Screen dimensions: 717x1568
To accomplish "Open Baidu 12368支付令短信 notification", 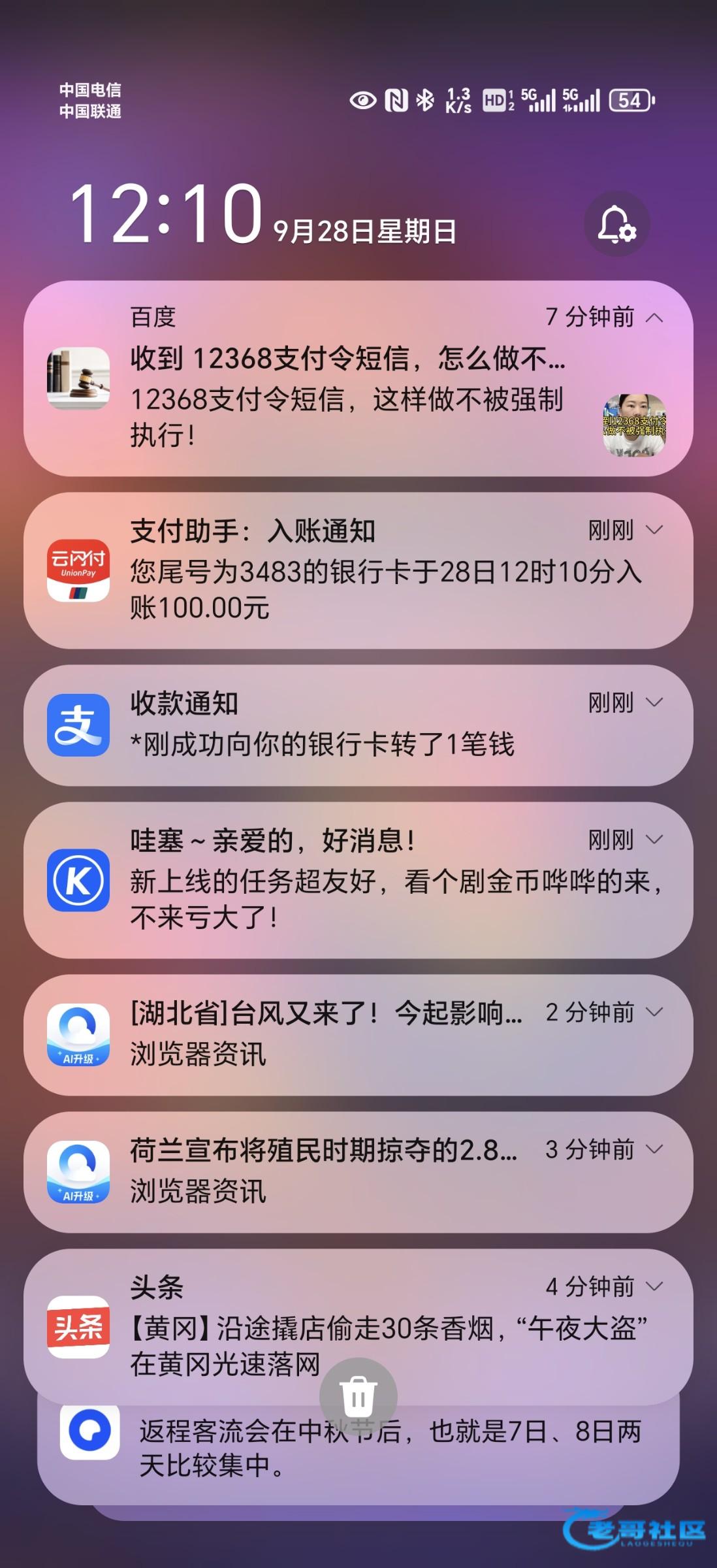I will 346,379.
